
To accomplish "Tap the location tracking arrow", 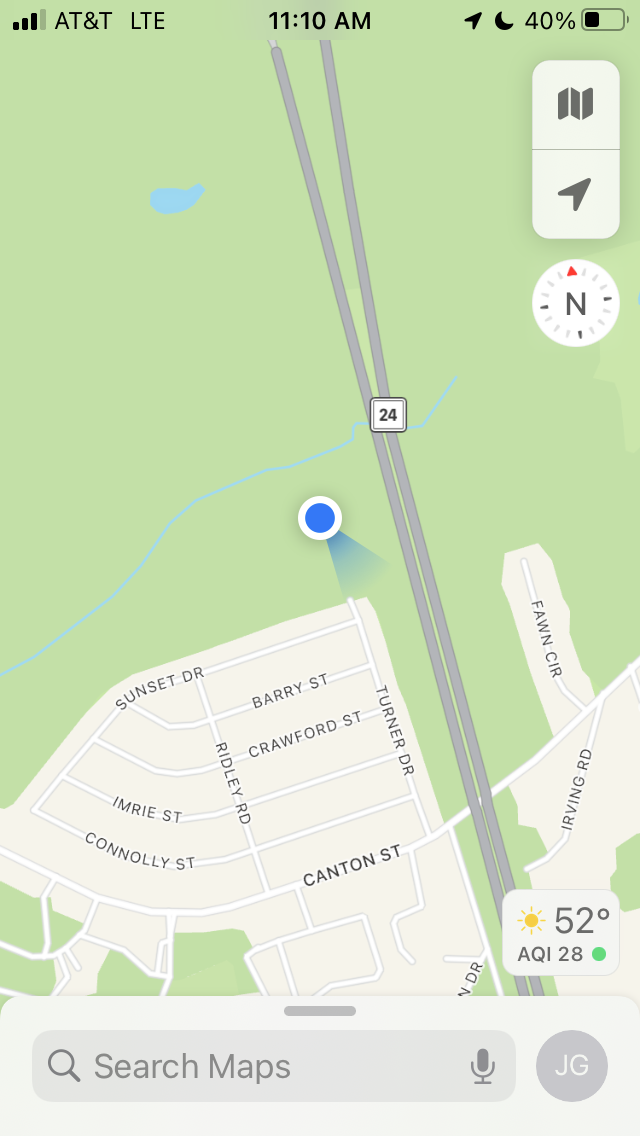I will pos(575,194).
